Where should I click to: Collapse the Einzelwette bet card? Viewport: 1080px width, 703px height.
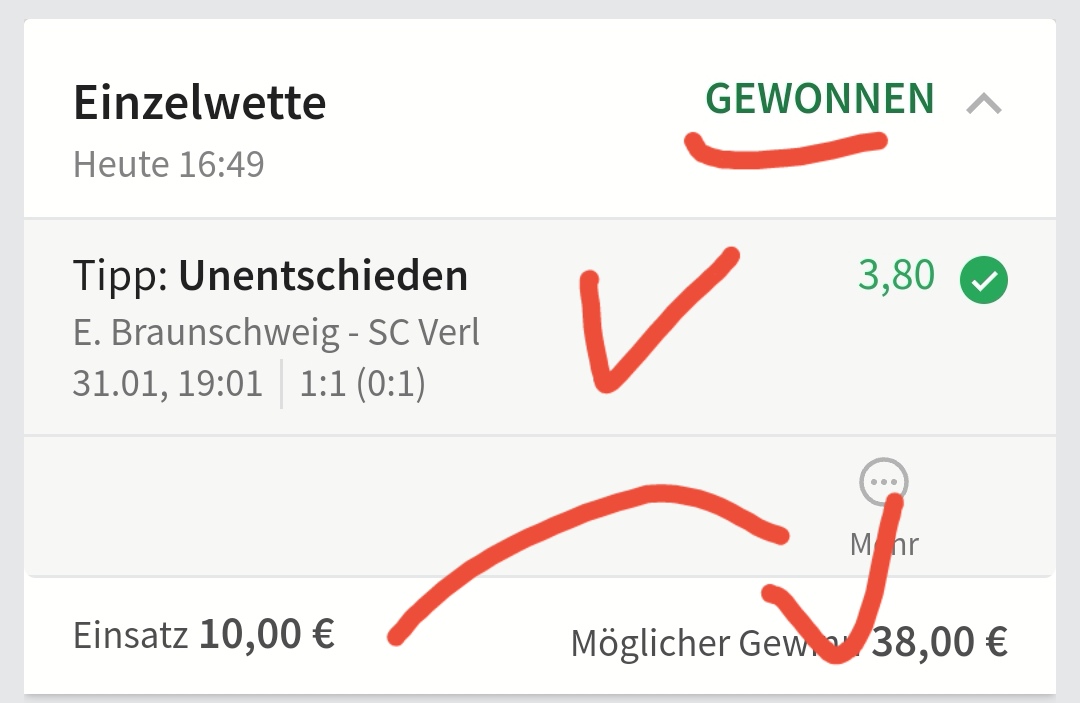[x=984, y=102]
